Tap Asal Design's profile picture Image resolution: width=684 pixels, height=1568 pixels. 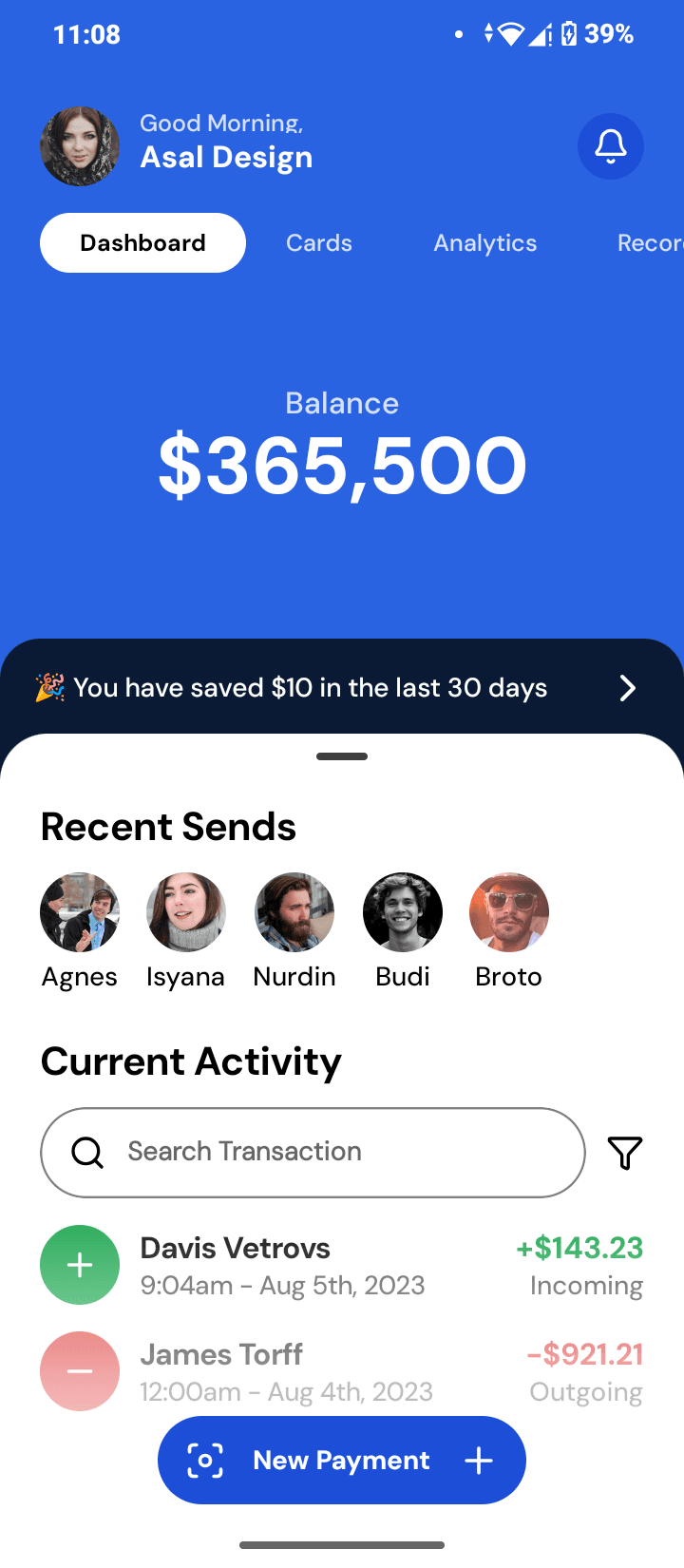pos(80,146)
